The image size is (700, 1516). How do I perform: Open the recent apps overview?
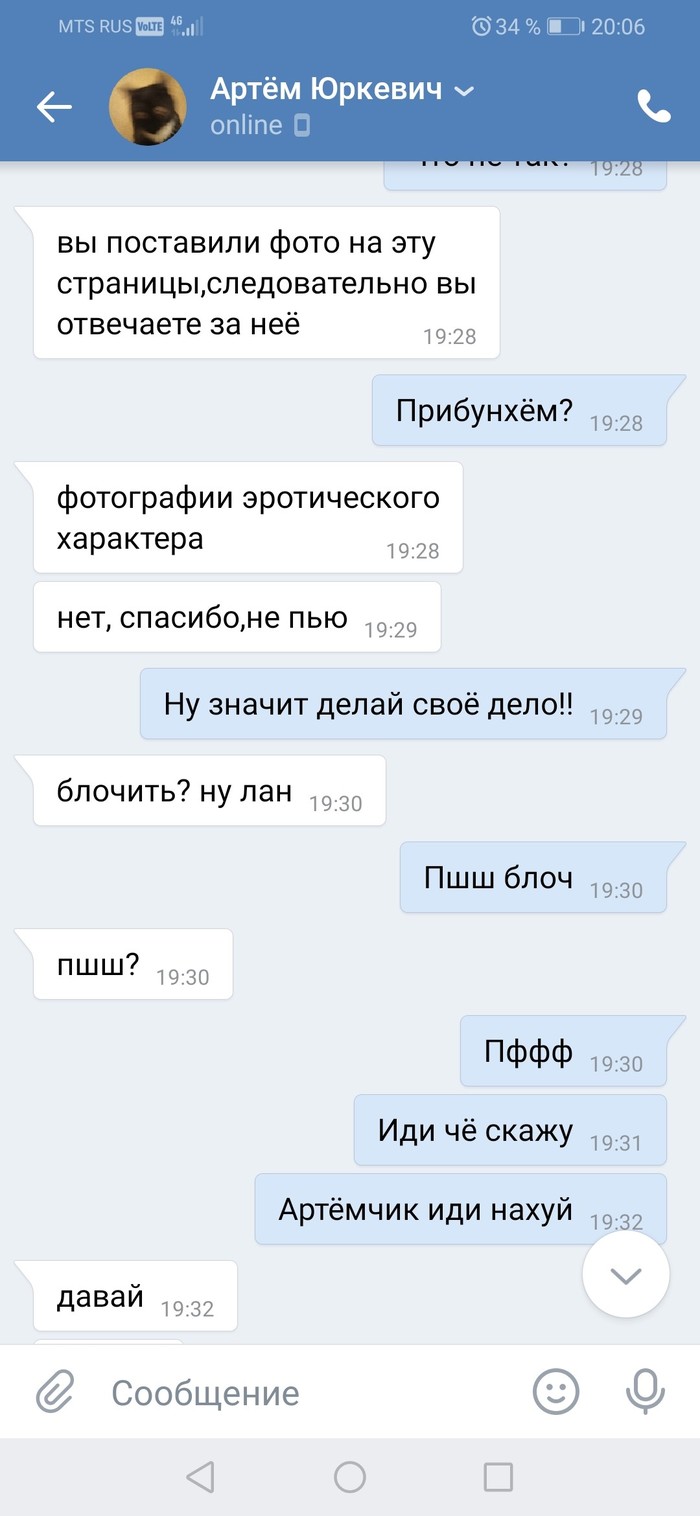[498, 1477]
